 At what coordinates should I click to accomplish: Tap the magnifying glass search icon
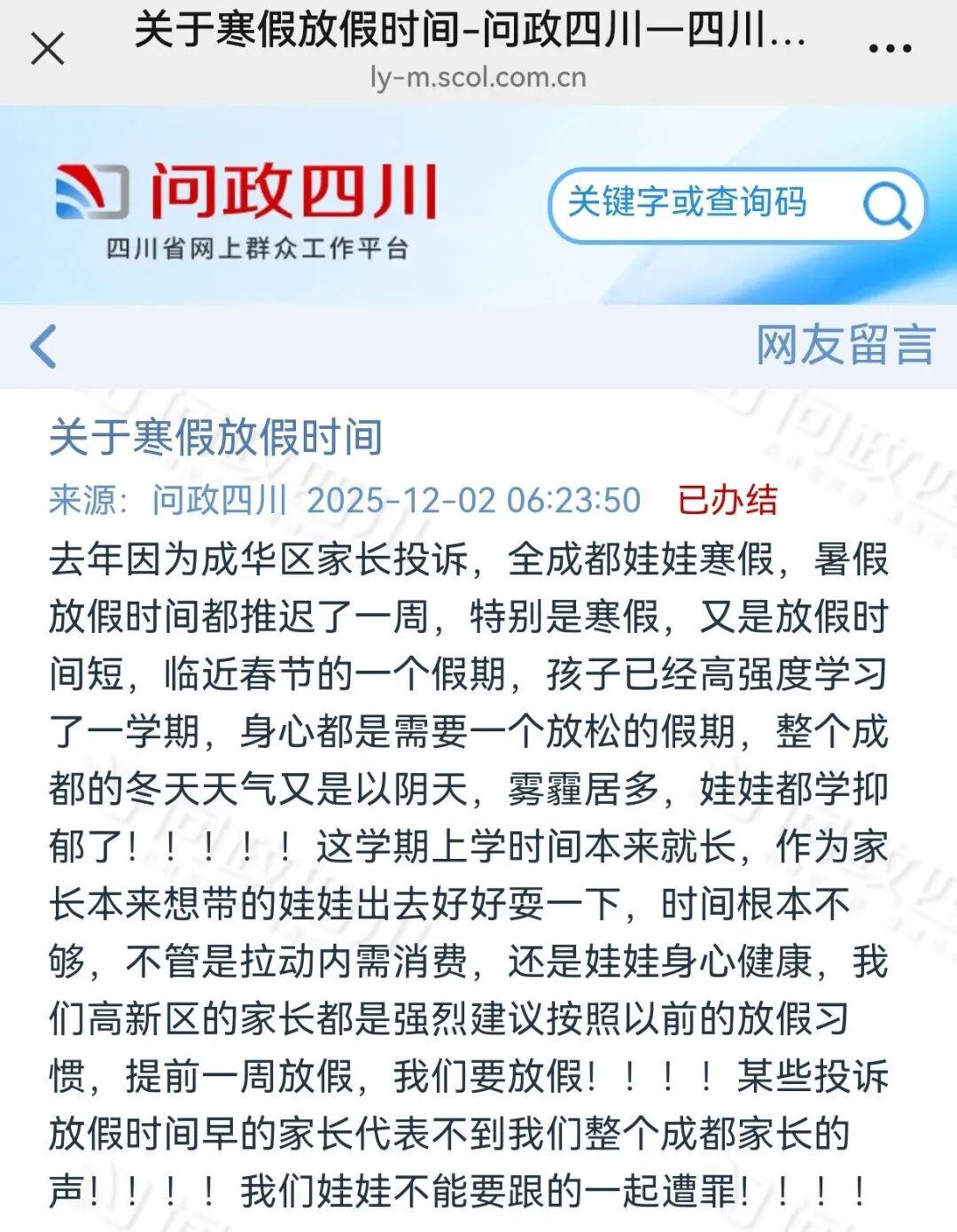[x=886, y=207]
